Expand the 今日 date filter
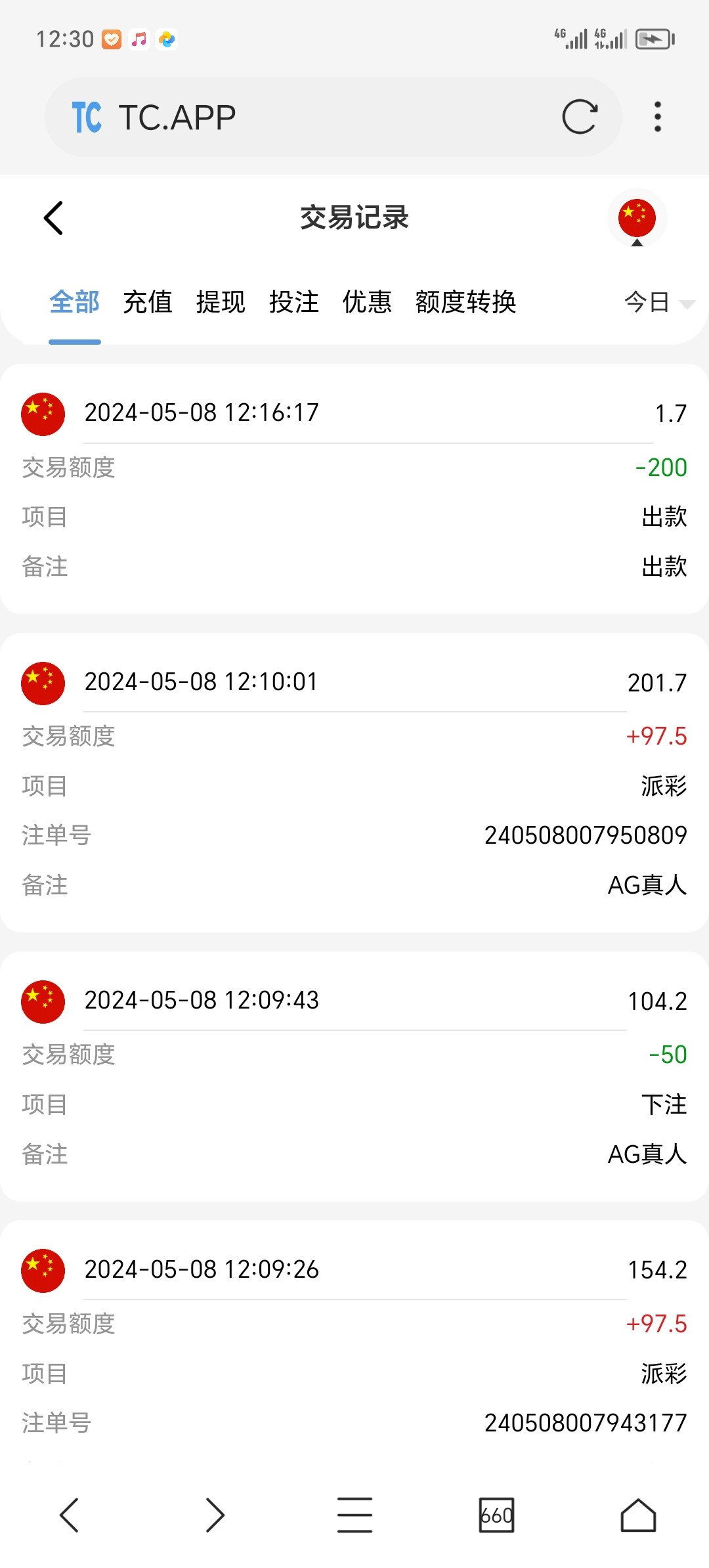Screen dimensions: 709x1568 [x=657, y=303]
